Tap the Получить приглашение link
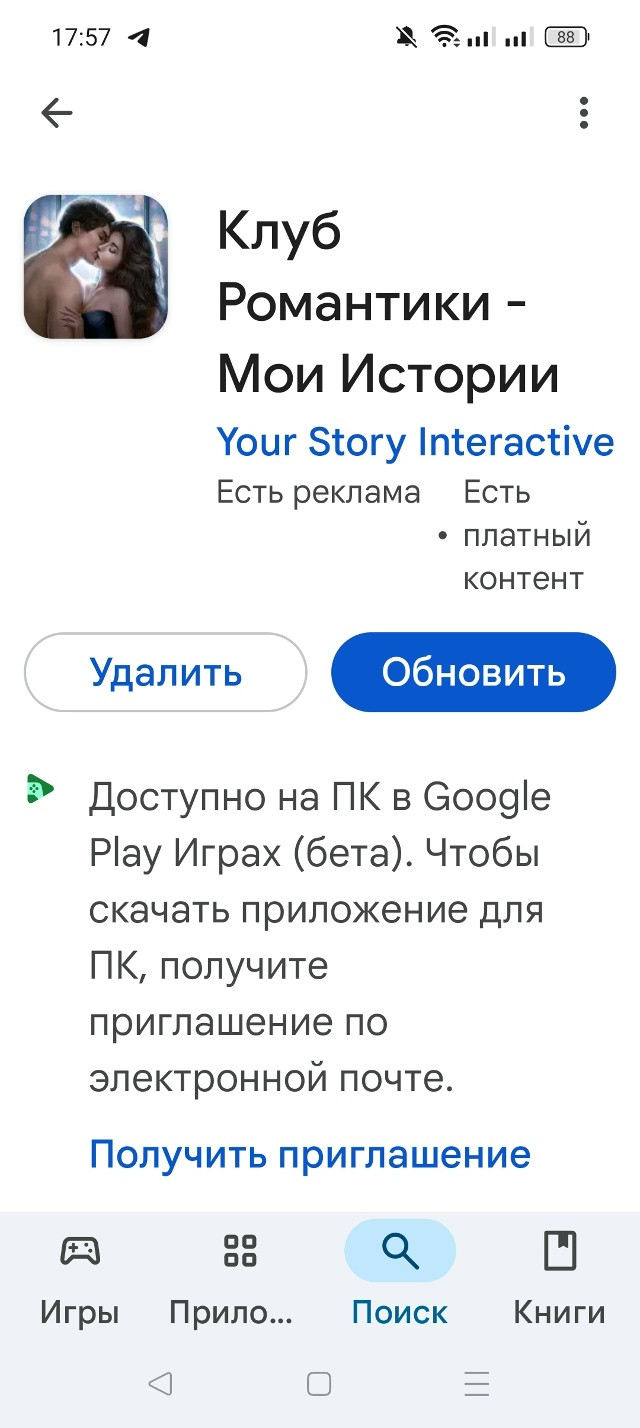The height and width of the screenshot is (1428, 640). coord(310,1154)
